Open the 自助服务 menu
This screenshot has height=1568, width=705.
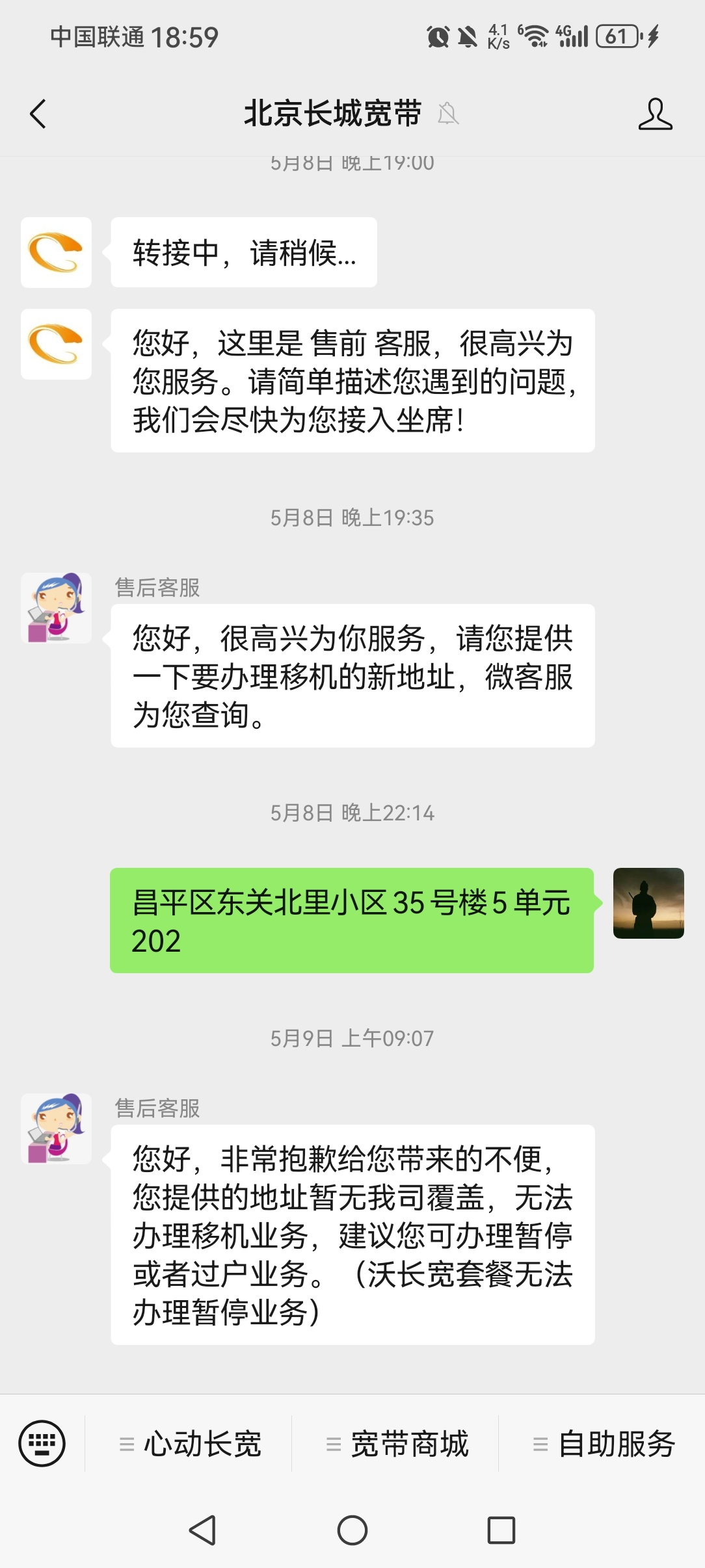[604, 1444]
